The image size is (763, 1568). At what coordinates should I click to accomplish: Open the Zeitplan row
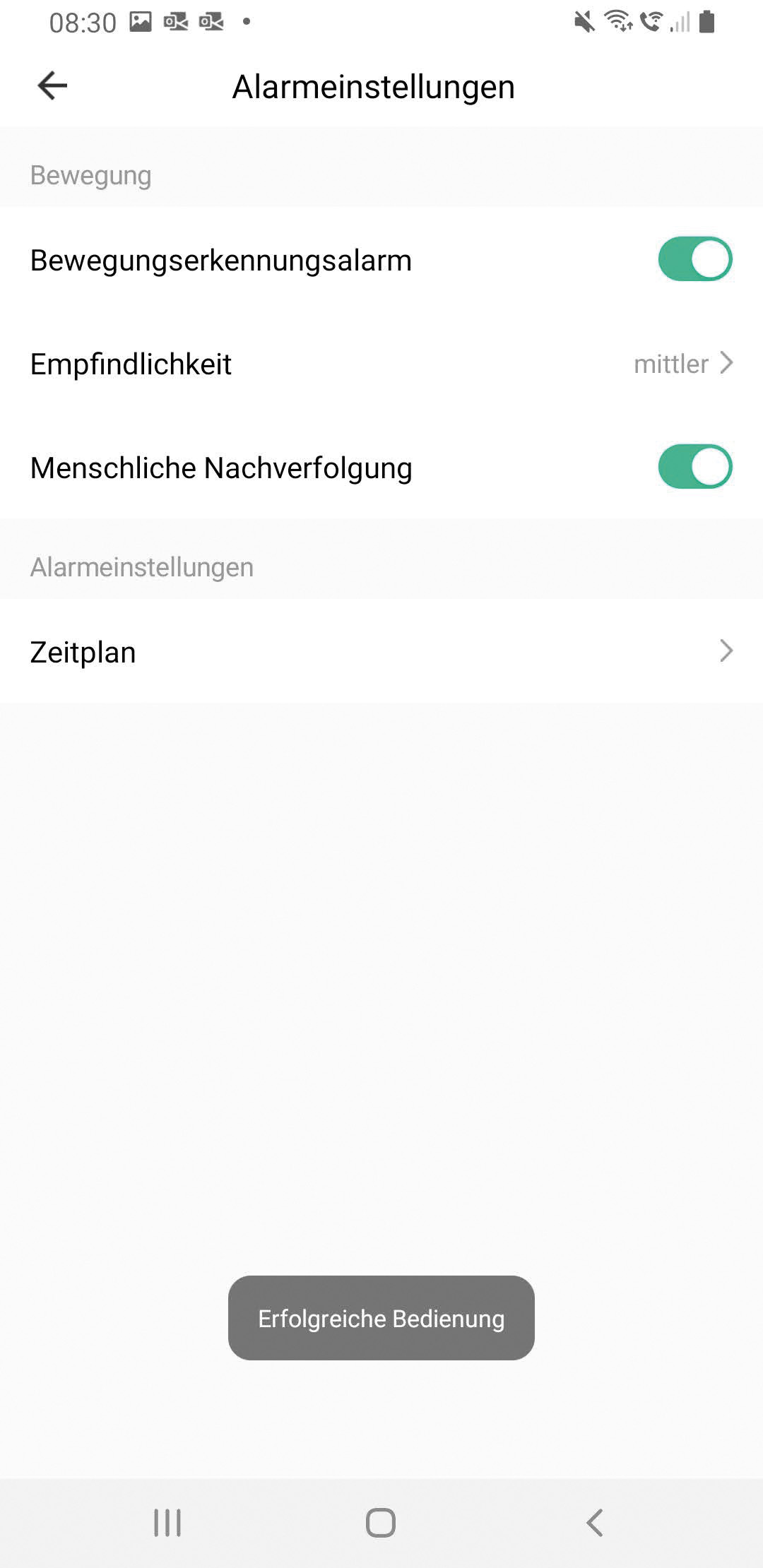click(381, 651)
